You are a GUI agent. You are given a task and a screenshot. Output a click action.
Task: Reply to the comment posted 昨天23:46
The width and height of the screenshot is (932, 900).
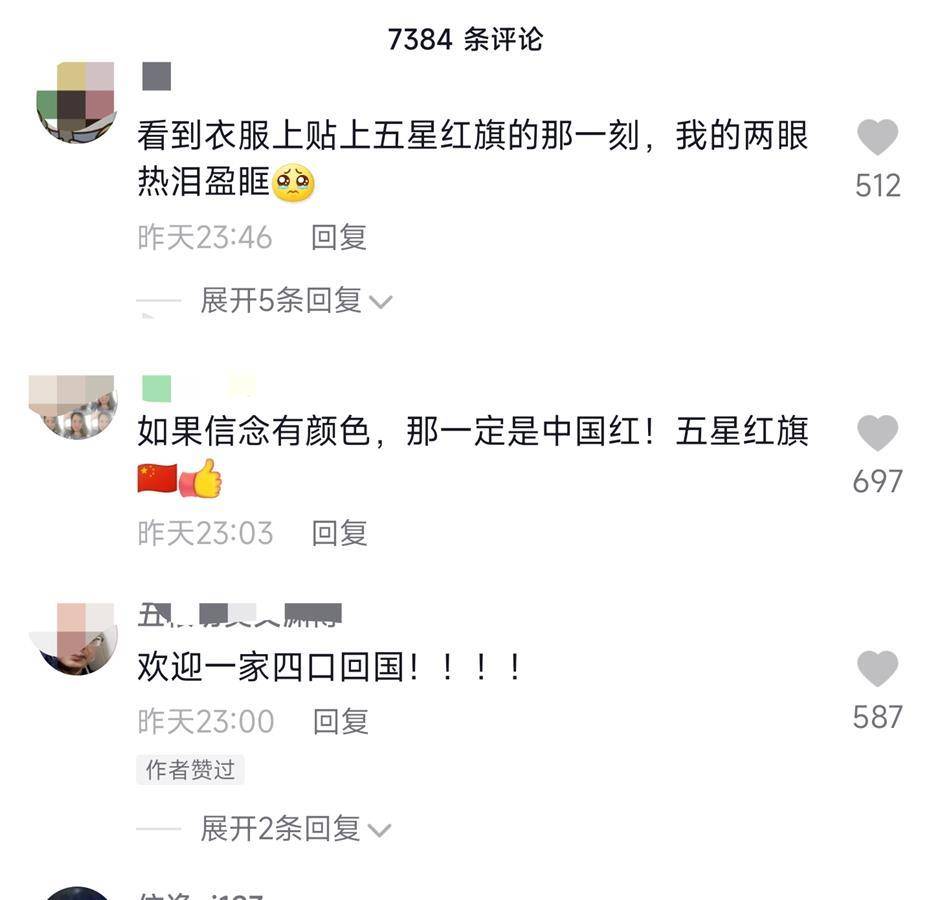339,237
